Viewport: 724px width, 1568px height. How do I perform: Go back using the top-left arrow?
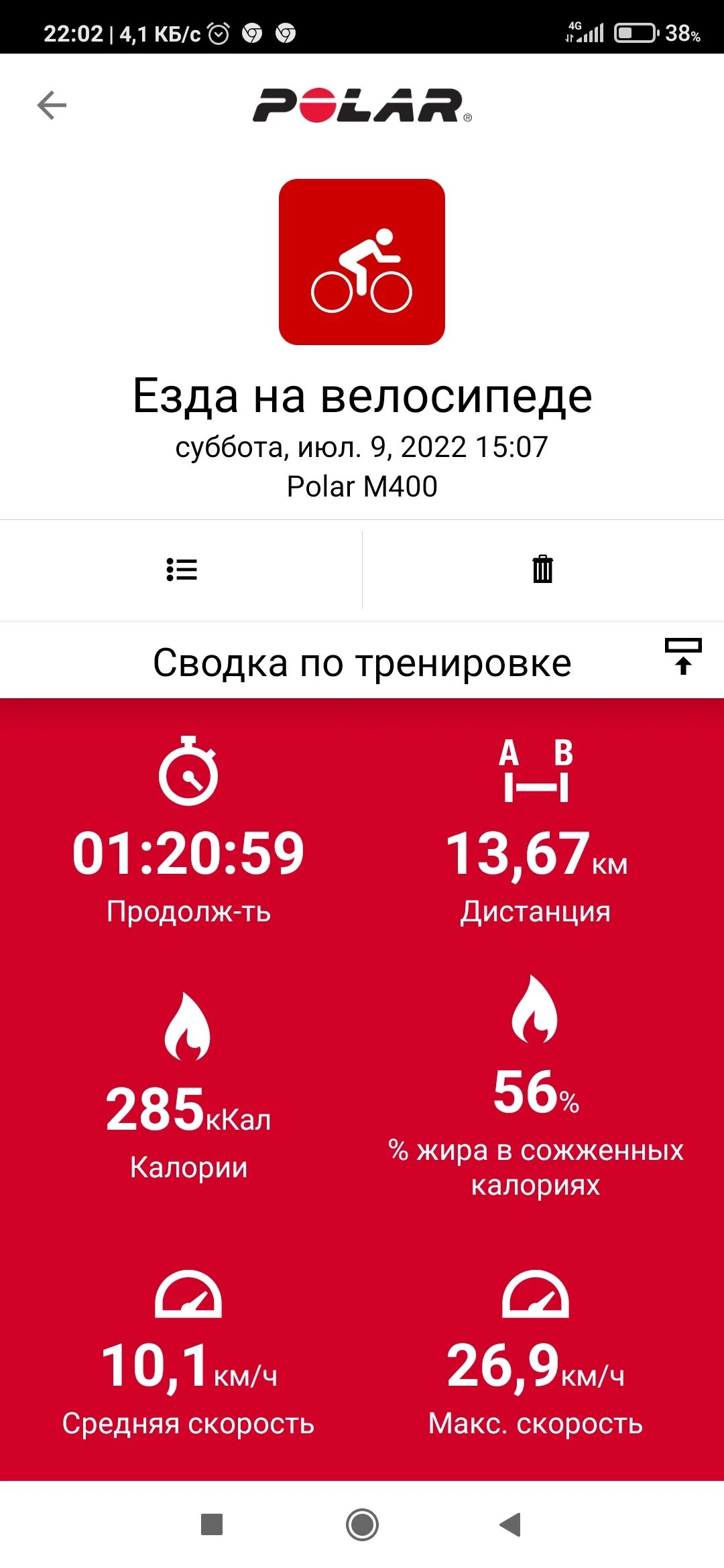[x=52, y=105]
